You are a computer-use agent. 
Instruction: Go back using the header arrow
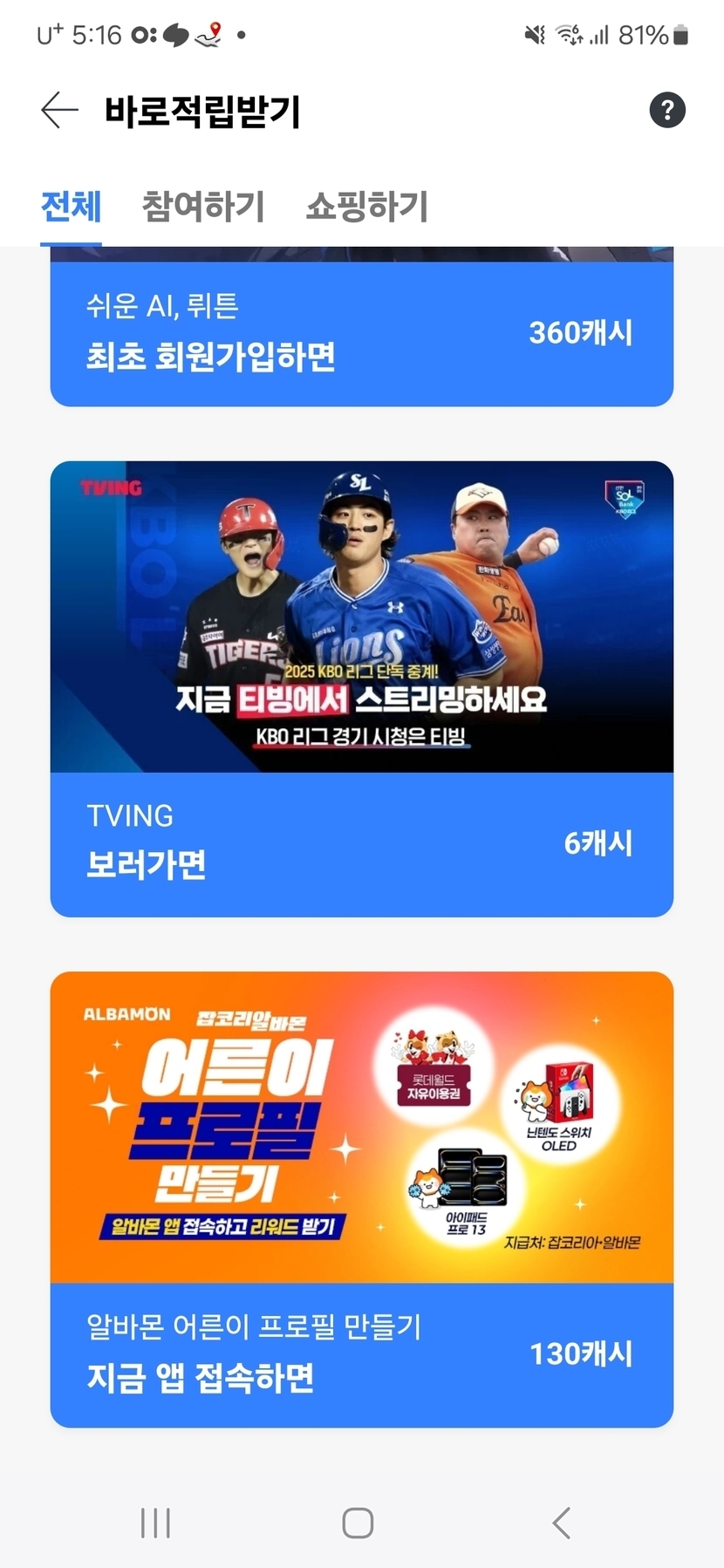click(59, 111)
